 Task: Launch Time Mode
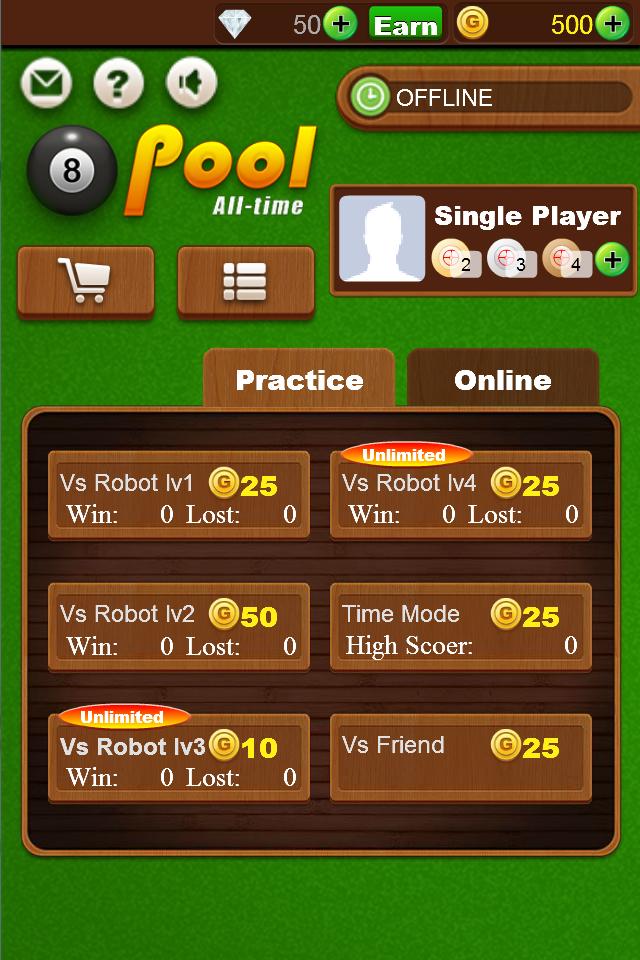[x=461, y=627]
